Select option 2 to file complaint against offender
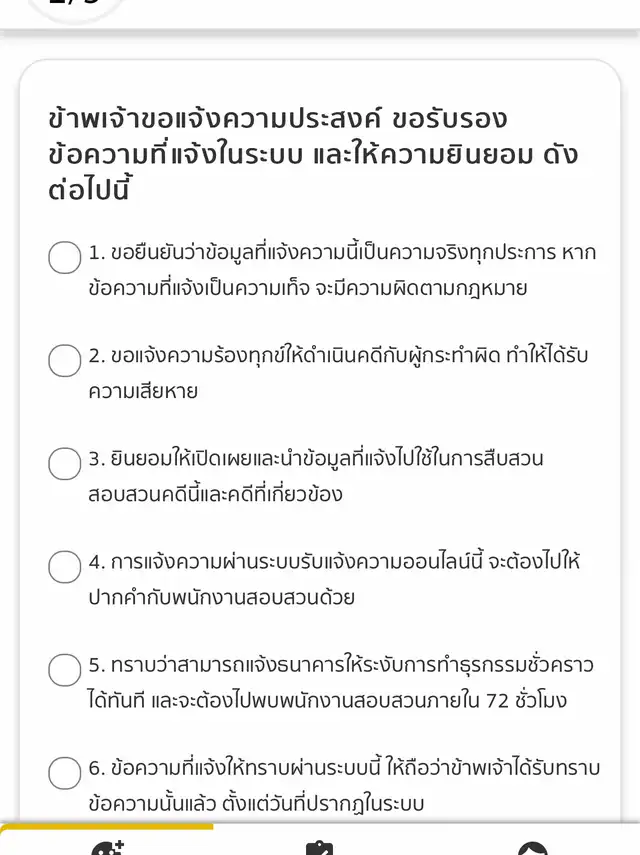This screenshot has width=640, height=855. (65, 360)
